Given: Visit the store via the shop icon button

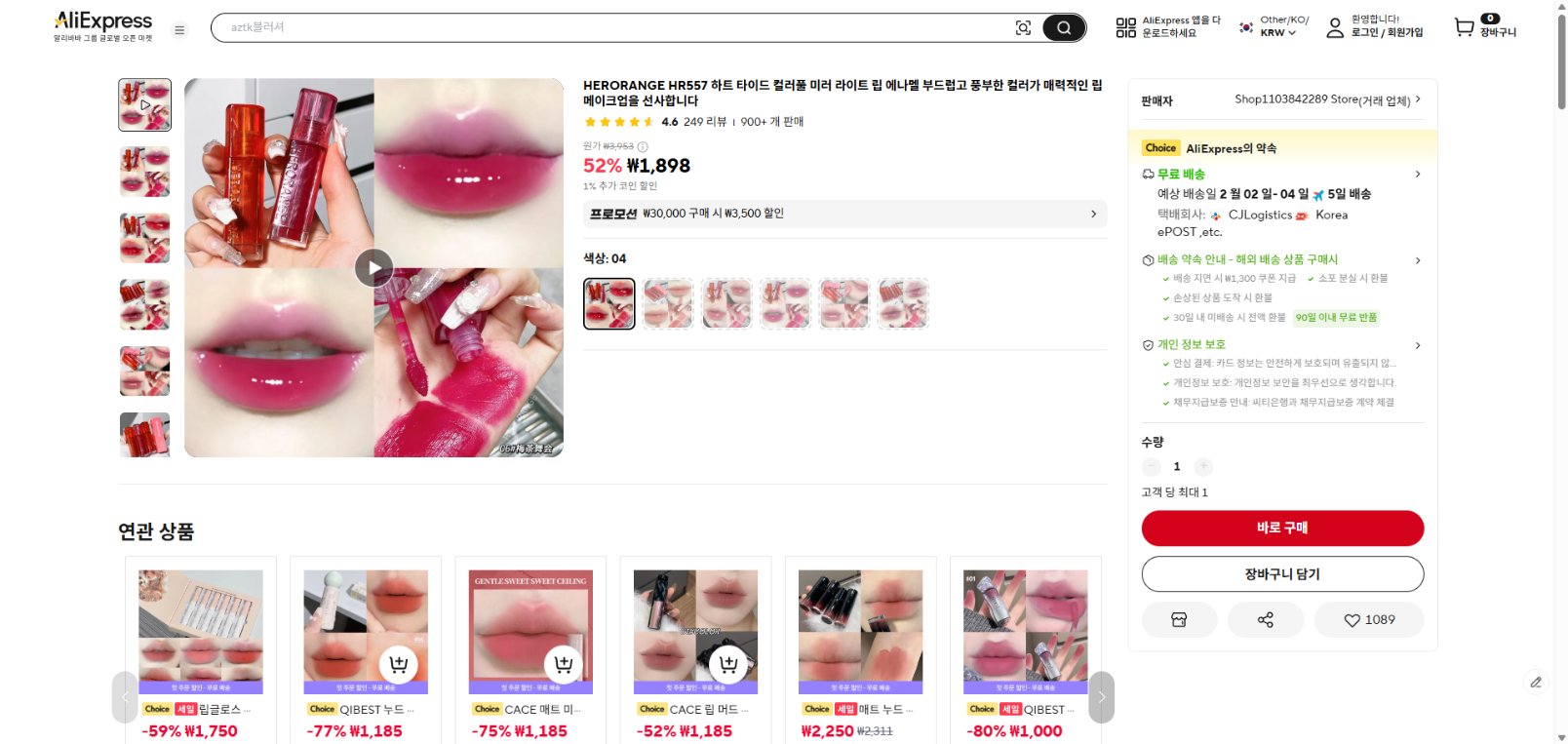Looking at the screenshot, I should [x=1179, y=620].
